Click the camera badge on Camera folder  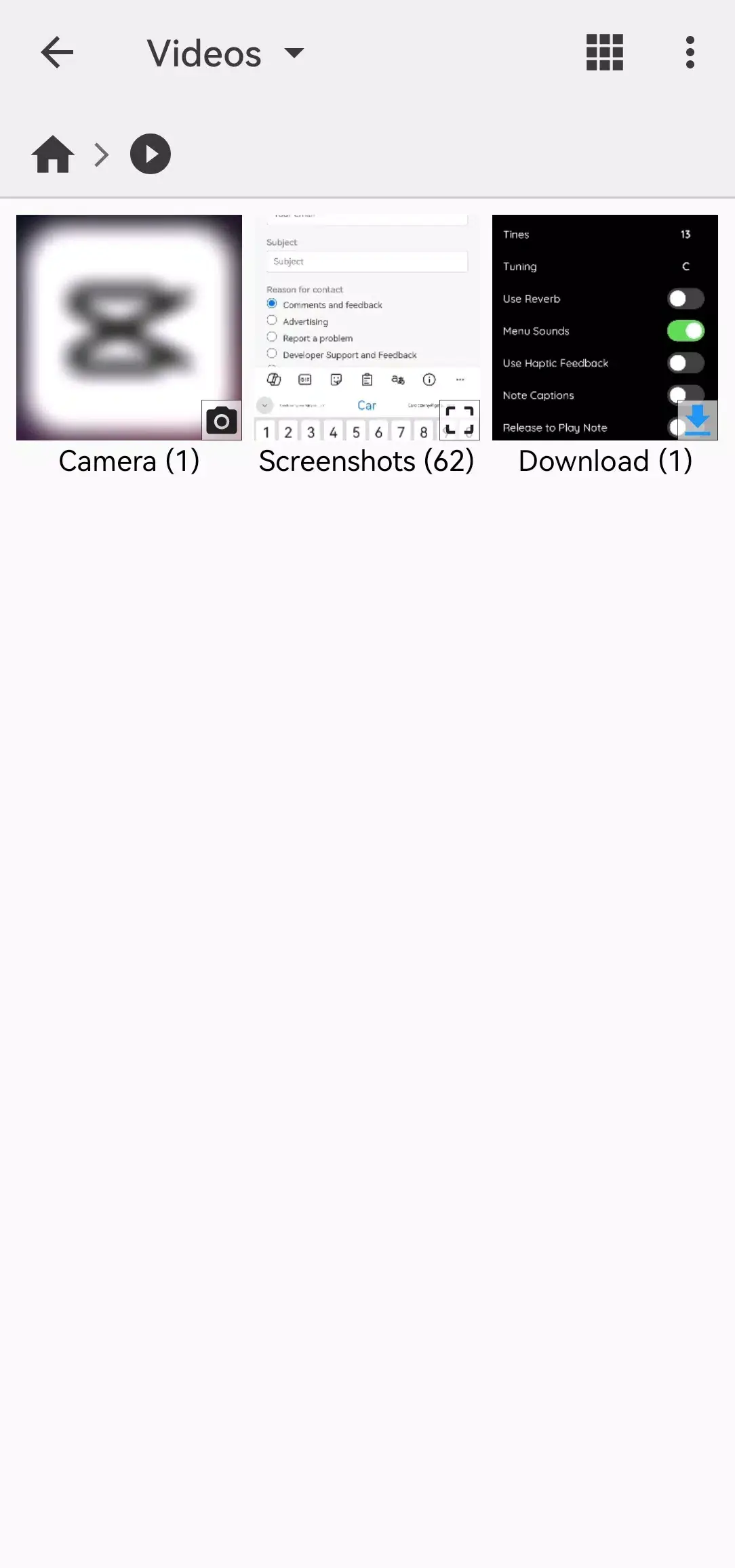coord(221,420)
